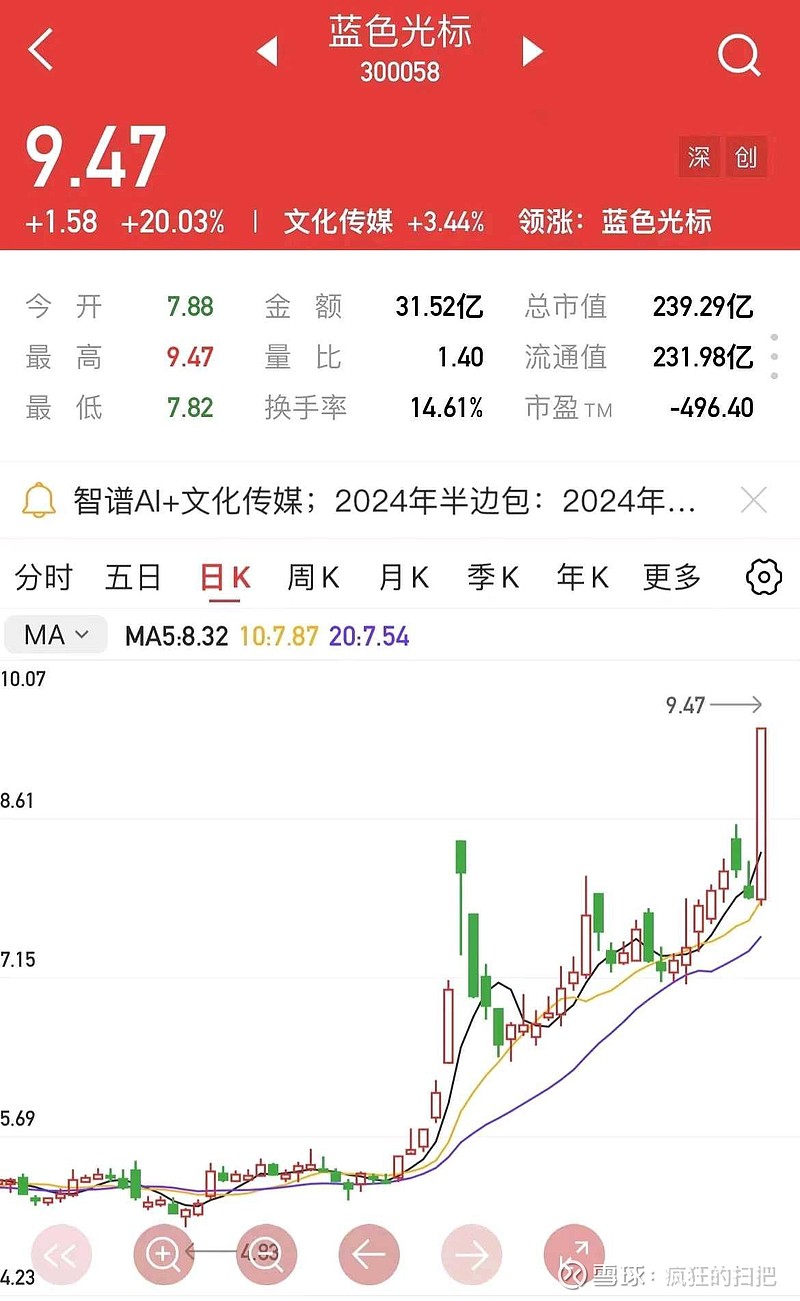The width and height of the screenshot is (800, 1301).
Task: Open the stock search magnifier
Action: coord(738,55)
